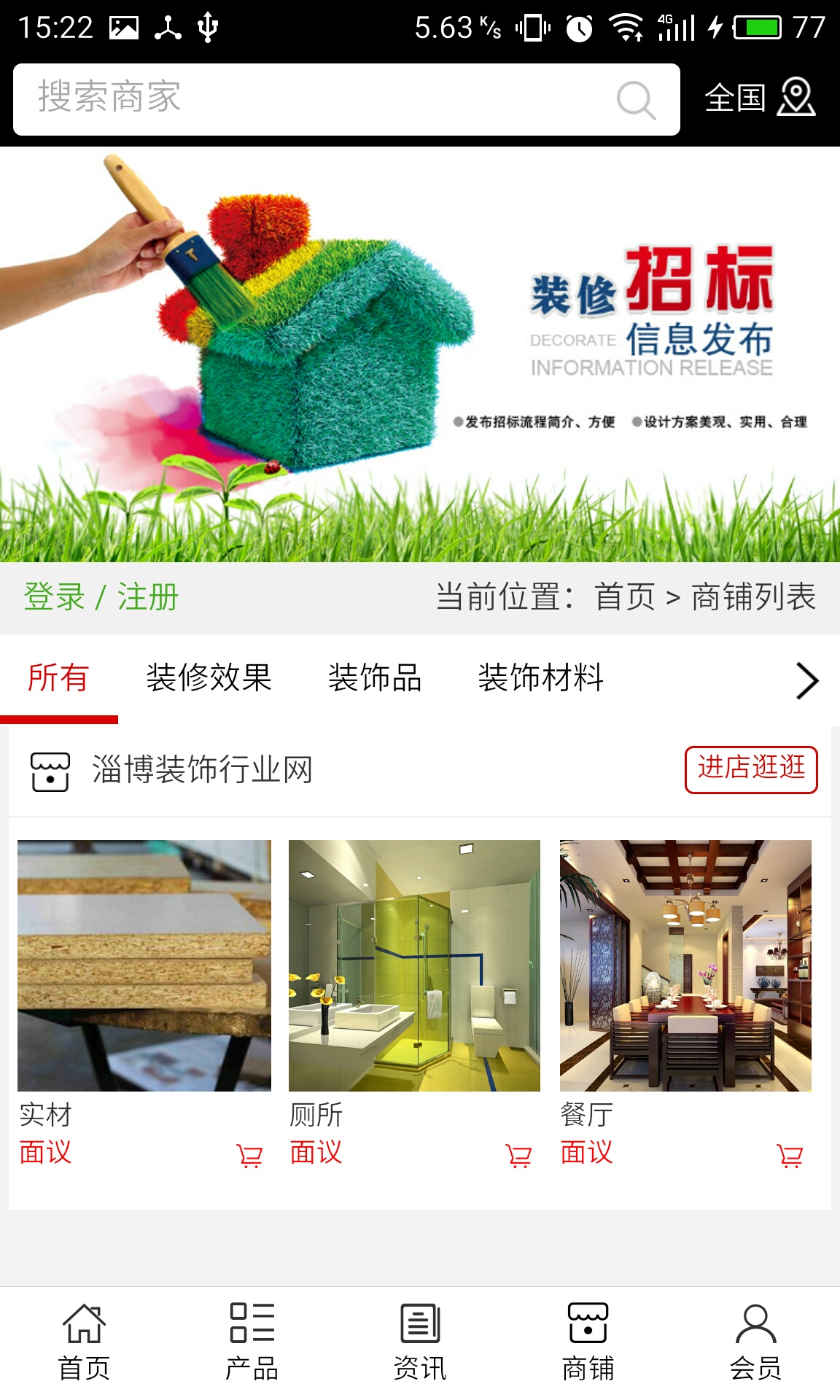Expand more categories with the arrow
Screen dimensions: 840x1400
click(x=806, y=681)
